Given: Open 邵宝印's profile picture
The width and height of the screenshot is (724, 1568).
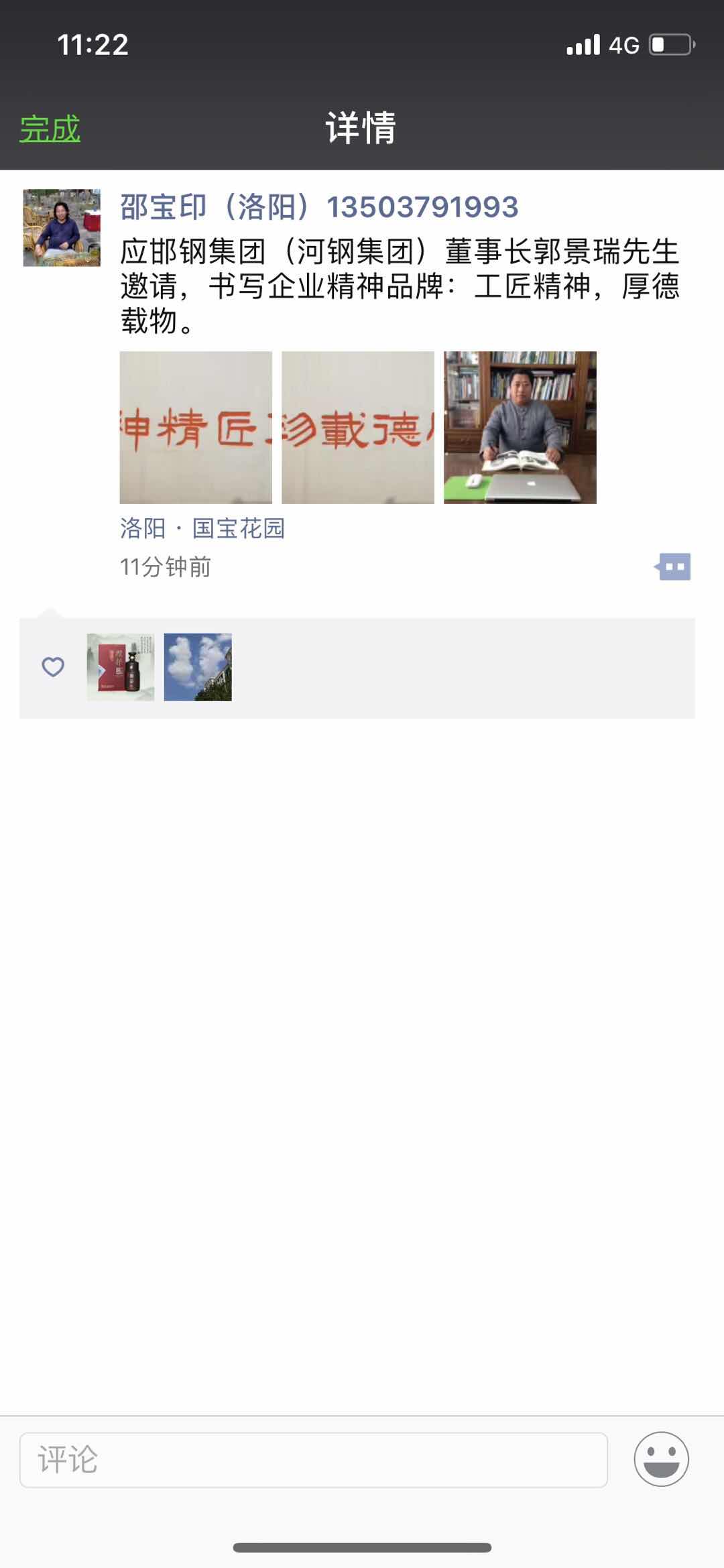Looking at the screenshot, I should point(62,228).
